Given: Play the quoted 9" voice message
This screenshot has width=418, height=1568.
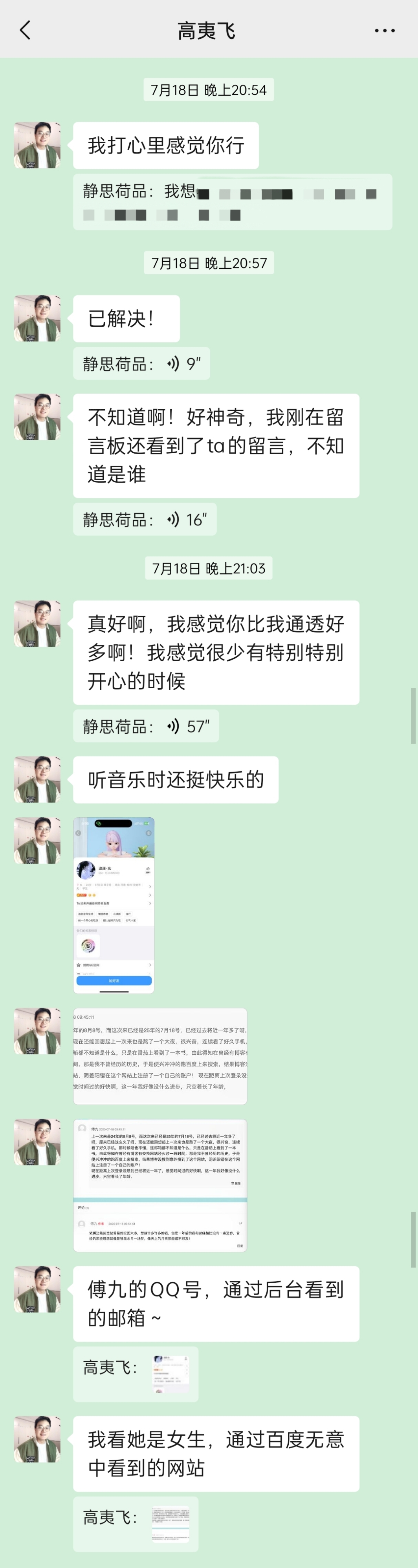Looking at the screenshot, I should click(141, 364).
